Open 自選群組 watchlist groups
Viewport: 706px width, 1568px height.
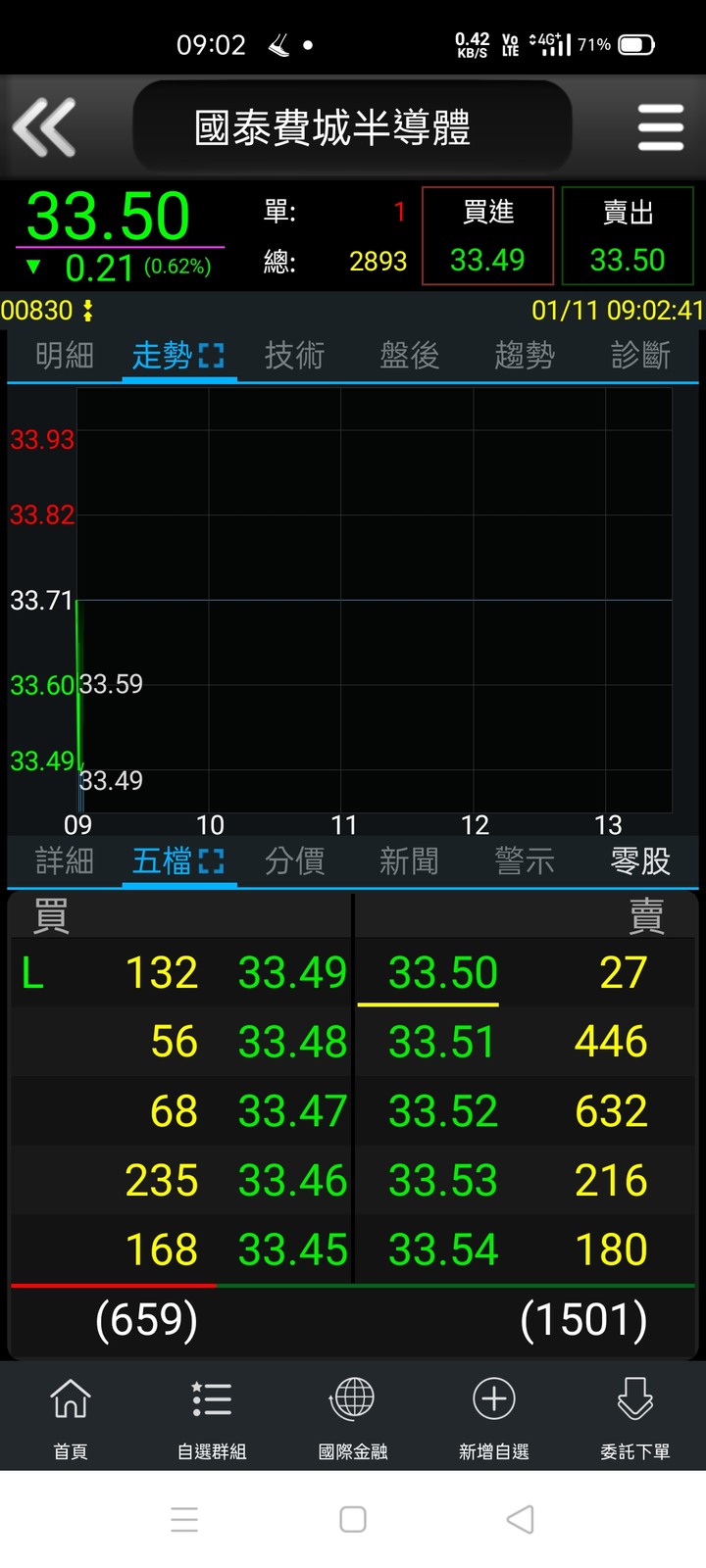212,1416
